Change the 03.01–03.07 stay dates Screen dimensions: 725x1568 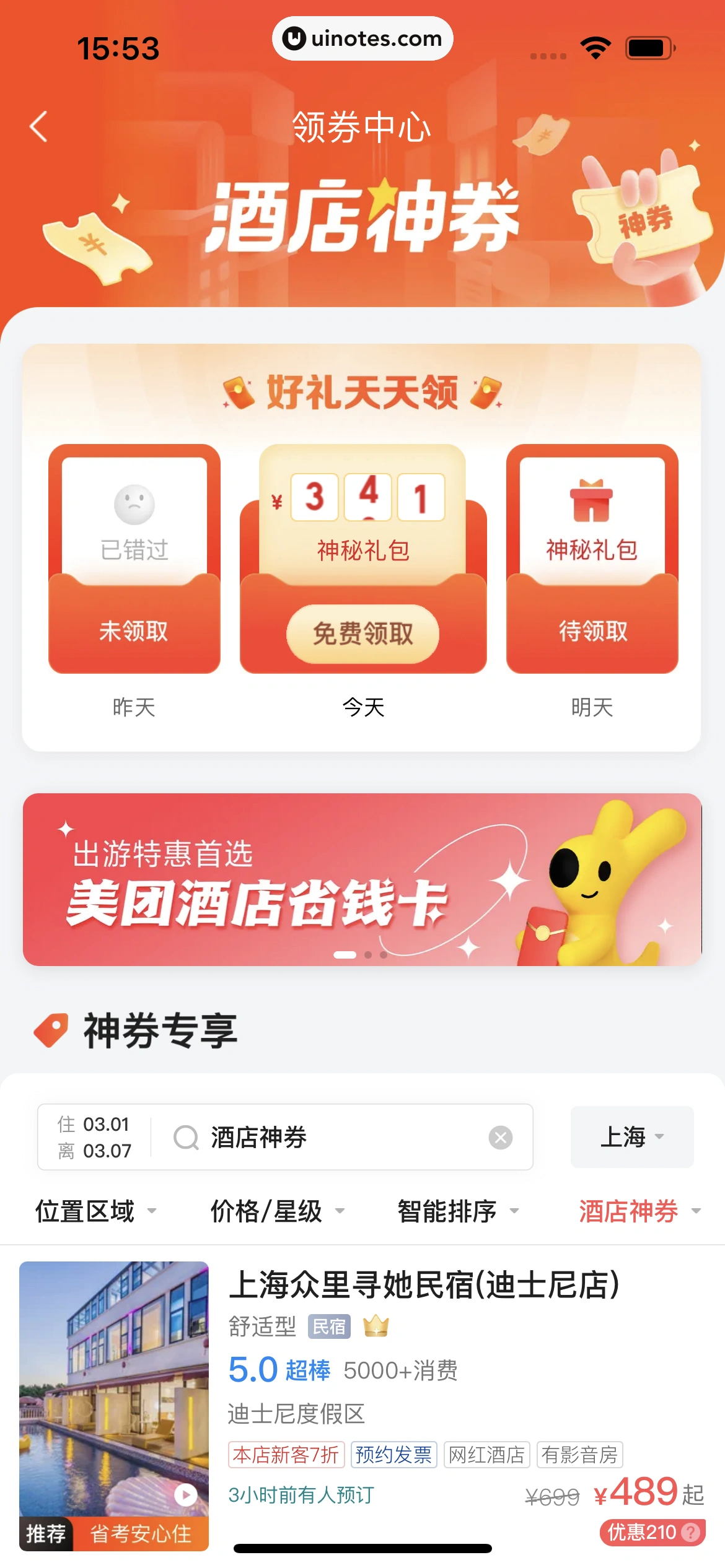(94, 1137)
